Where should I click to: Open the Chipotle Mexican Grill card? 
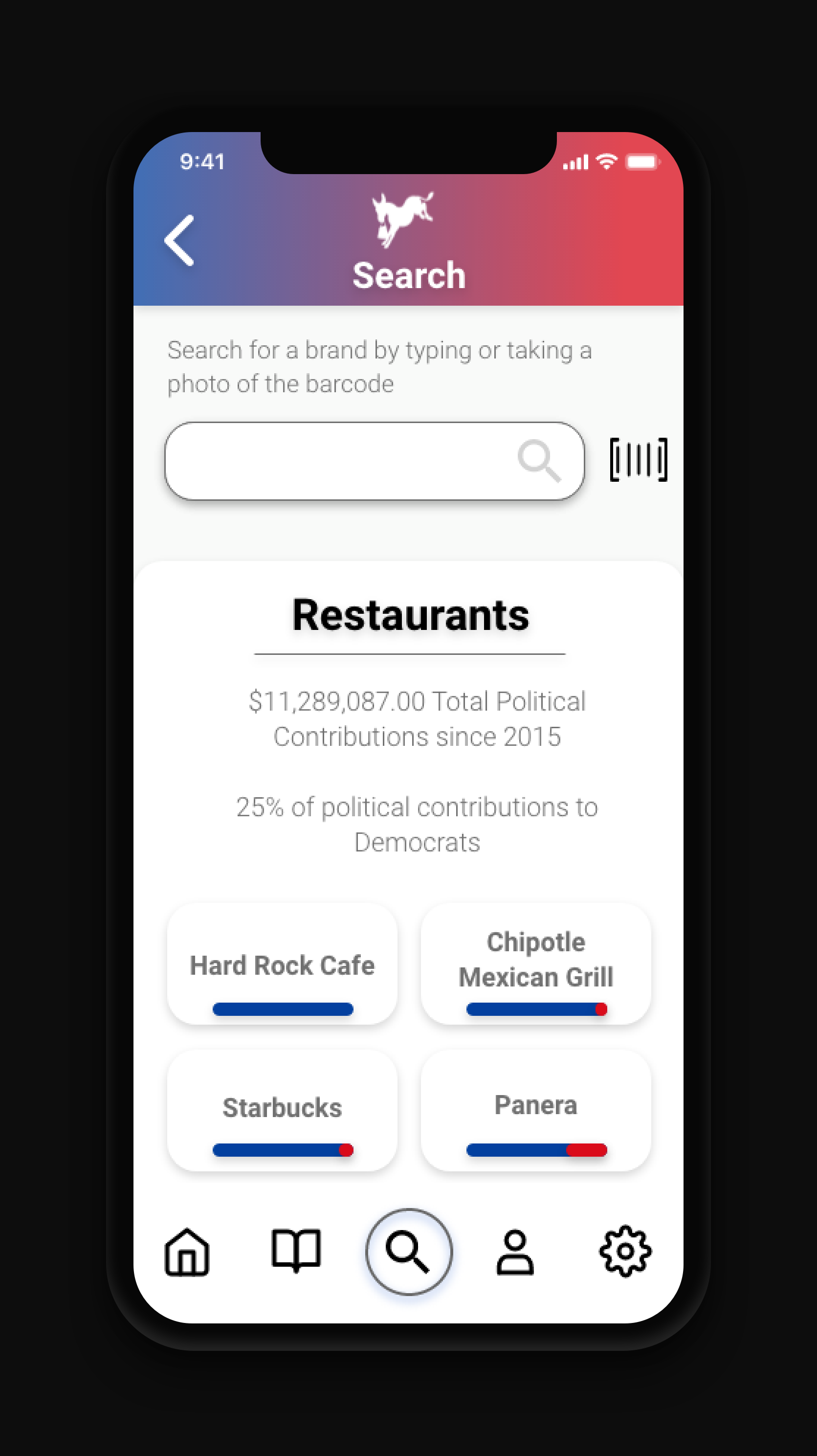click(536, 964)
